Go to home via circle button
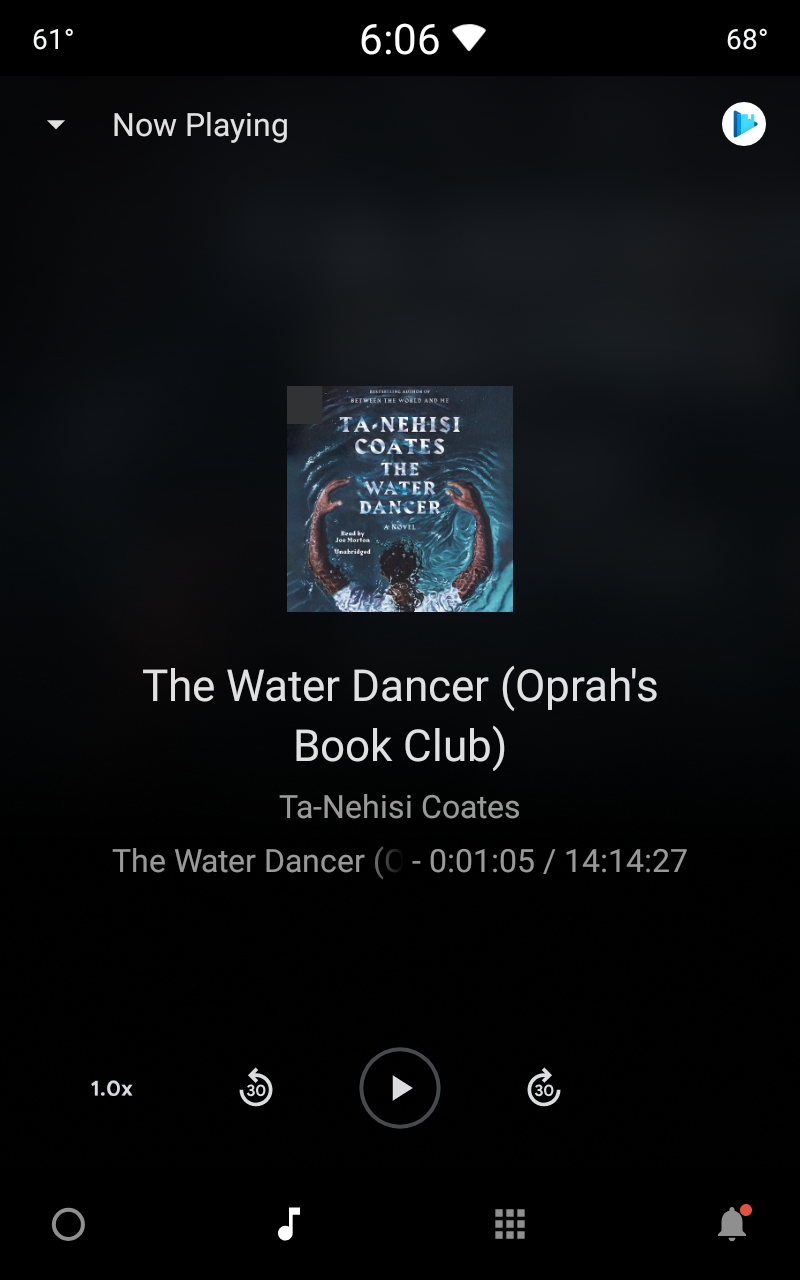 [x=68, y=1224]
